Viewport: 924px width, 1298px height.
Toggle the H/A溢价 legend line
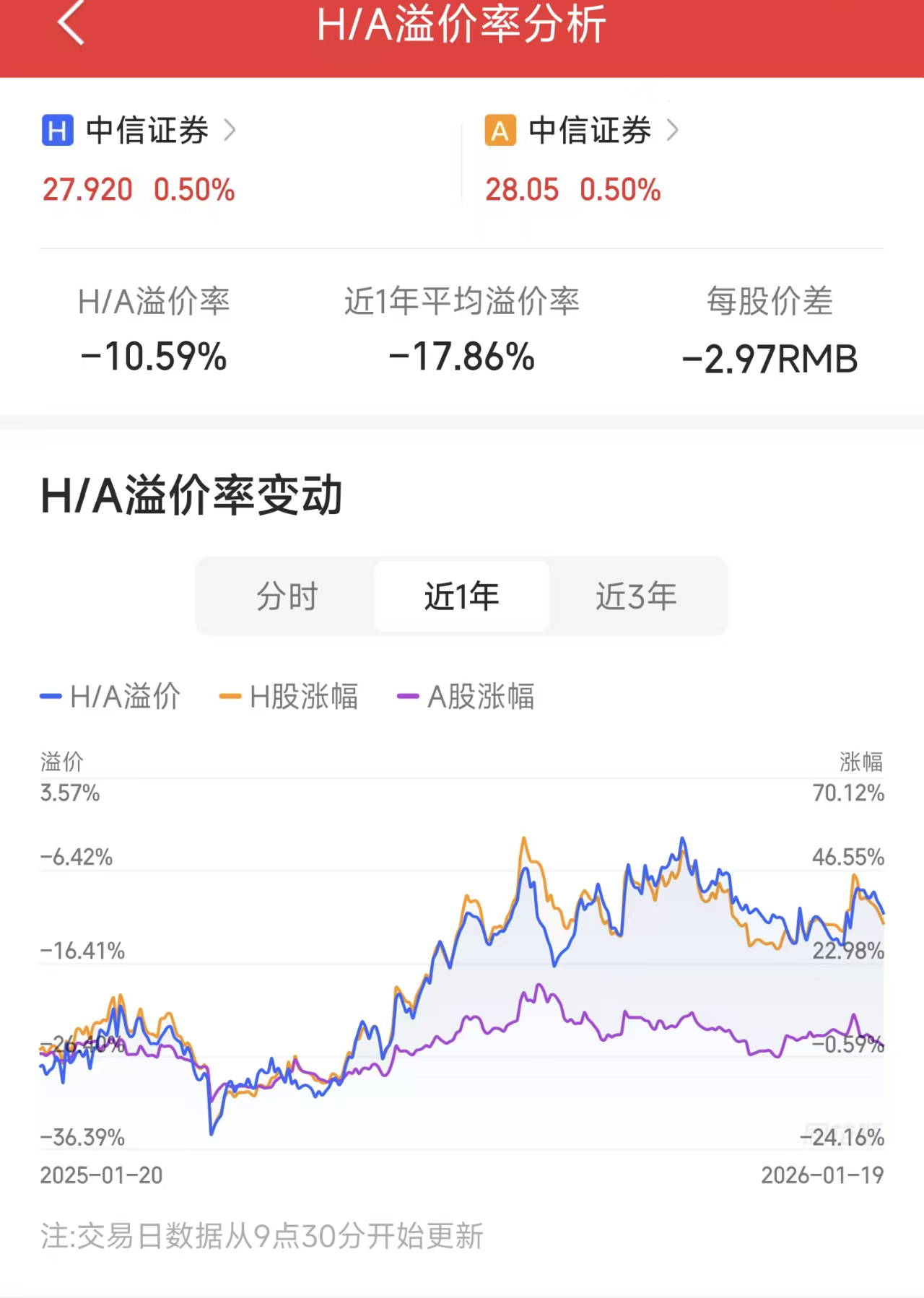click(x=111, y=697)
